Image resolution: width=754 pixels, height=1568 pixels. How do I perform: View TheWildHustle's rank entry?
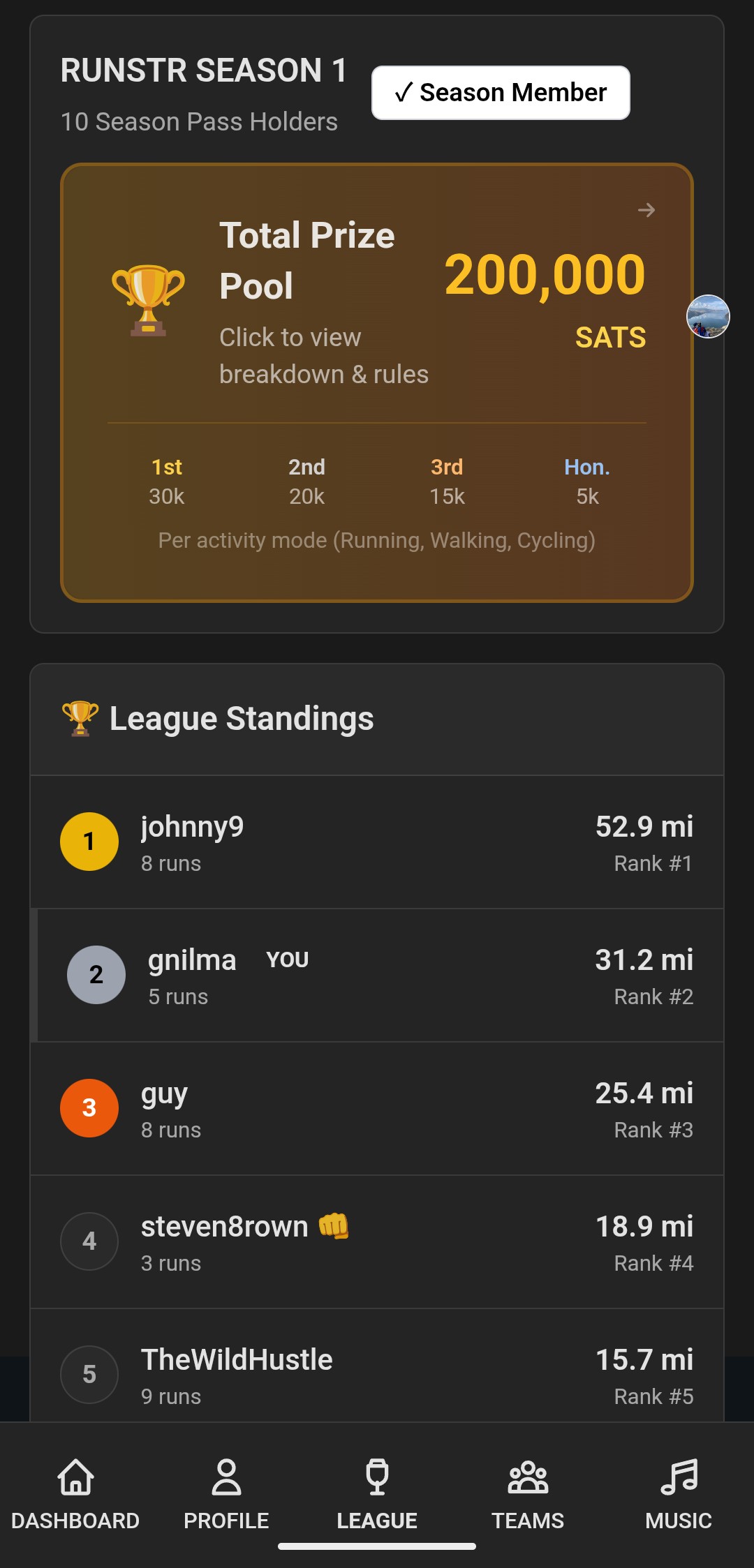(377, 1366)
